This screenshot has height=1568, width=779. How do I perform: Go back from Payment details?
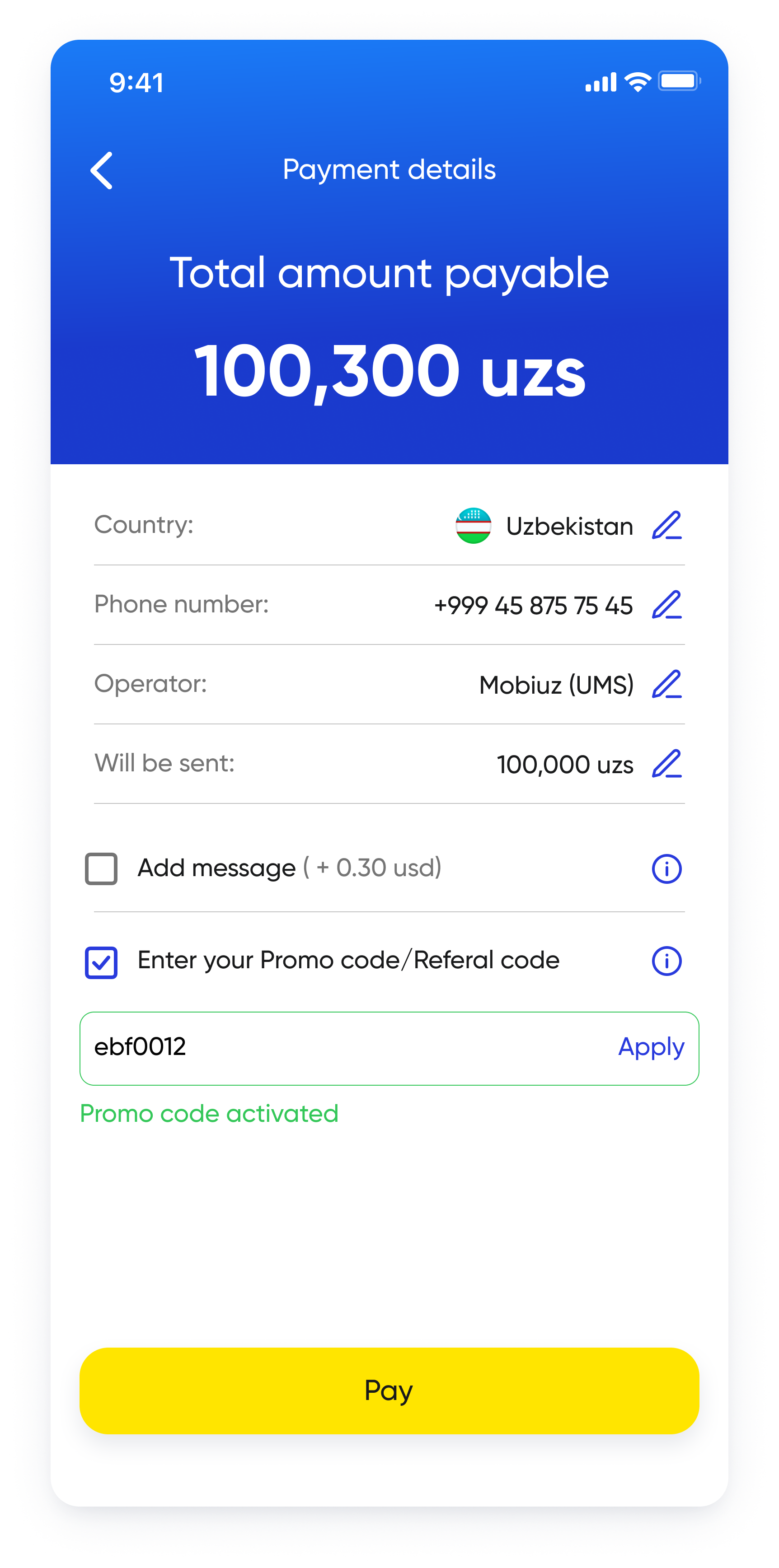pos(102,170)
